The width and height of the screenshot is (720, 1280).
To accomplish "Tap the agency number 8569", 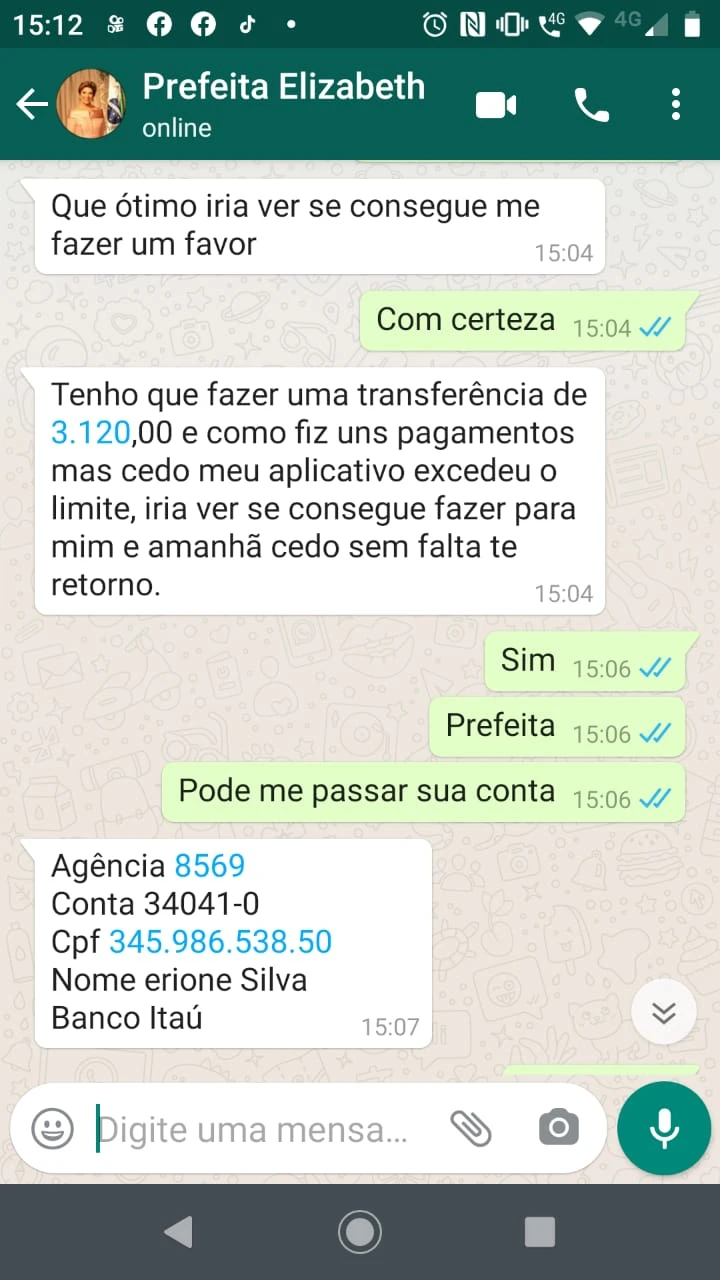I will 210,866.
